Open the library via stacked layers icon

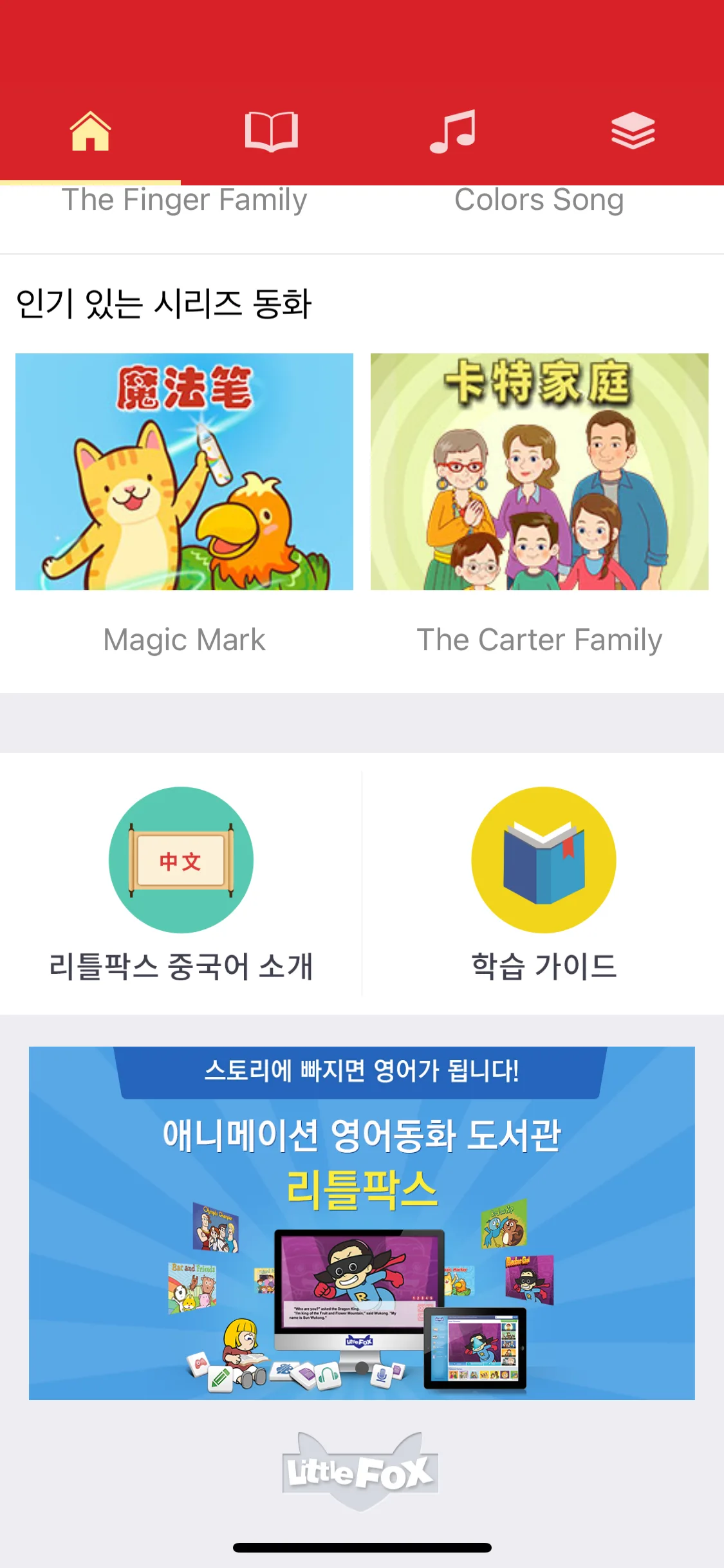click(633, 131)
